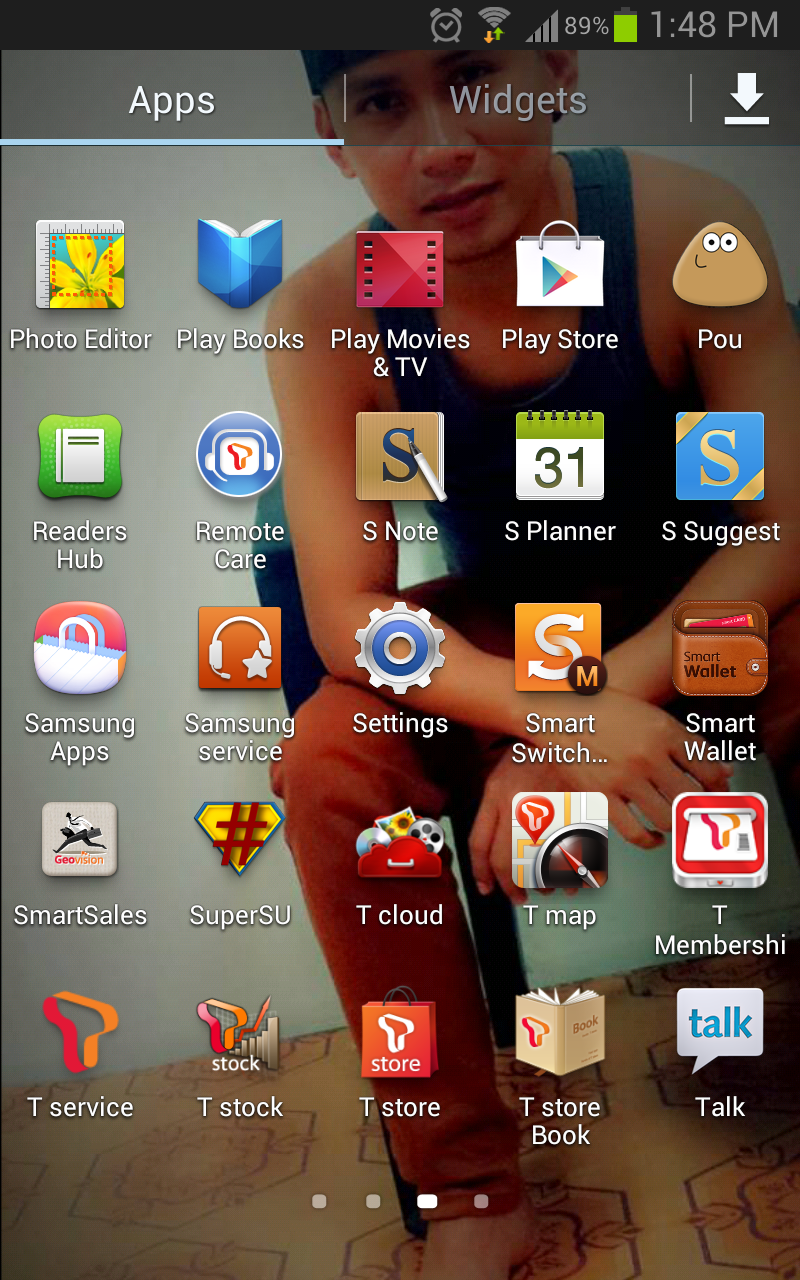
Task: Open the downloaded apps icon
Action: coord(746,100)
